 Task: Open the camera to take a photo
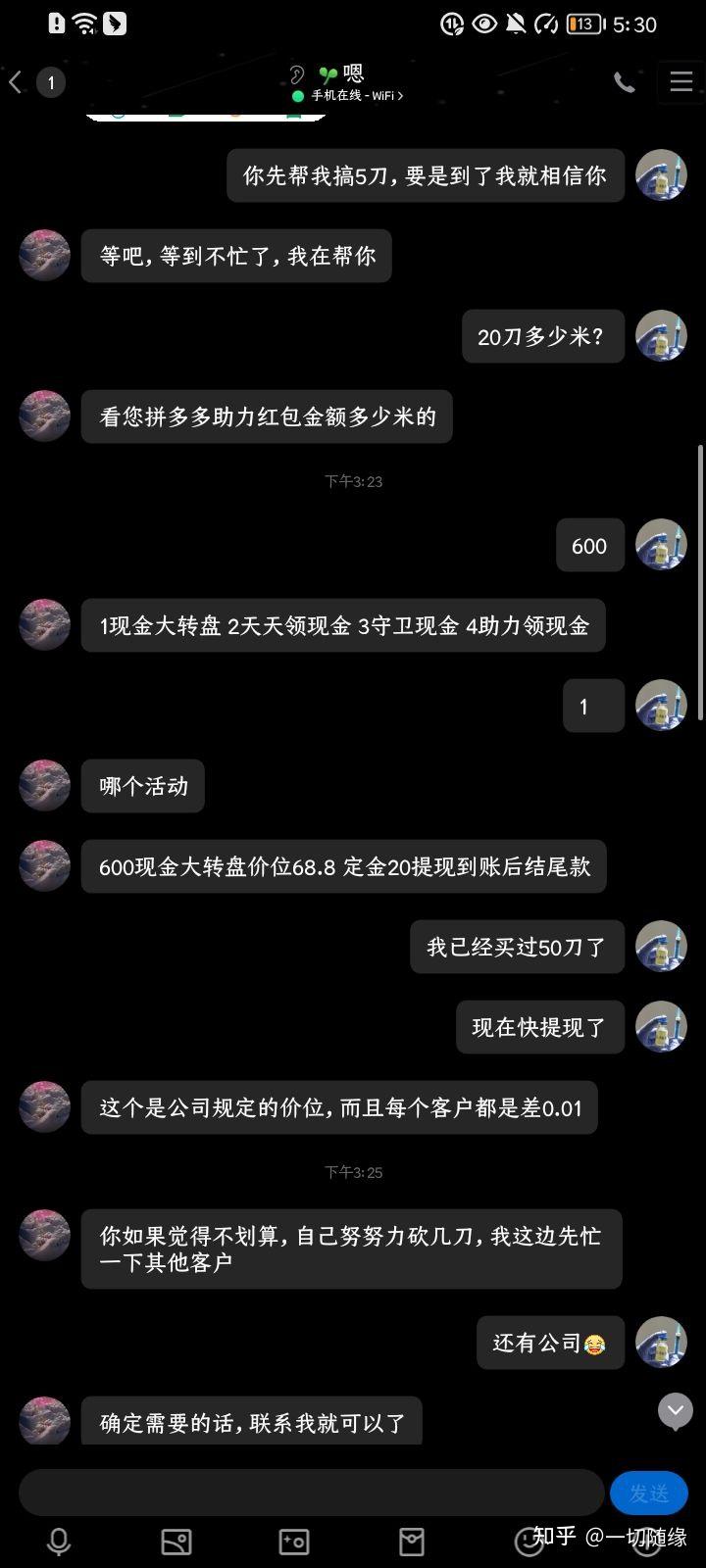pyautogui.click(x=294, y=1542)
